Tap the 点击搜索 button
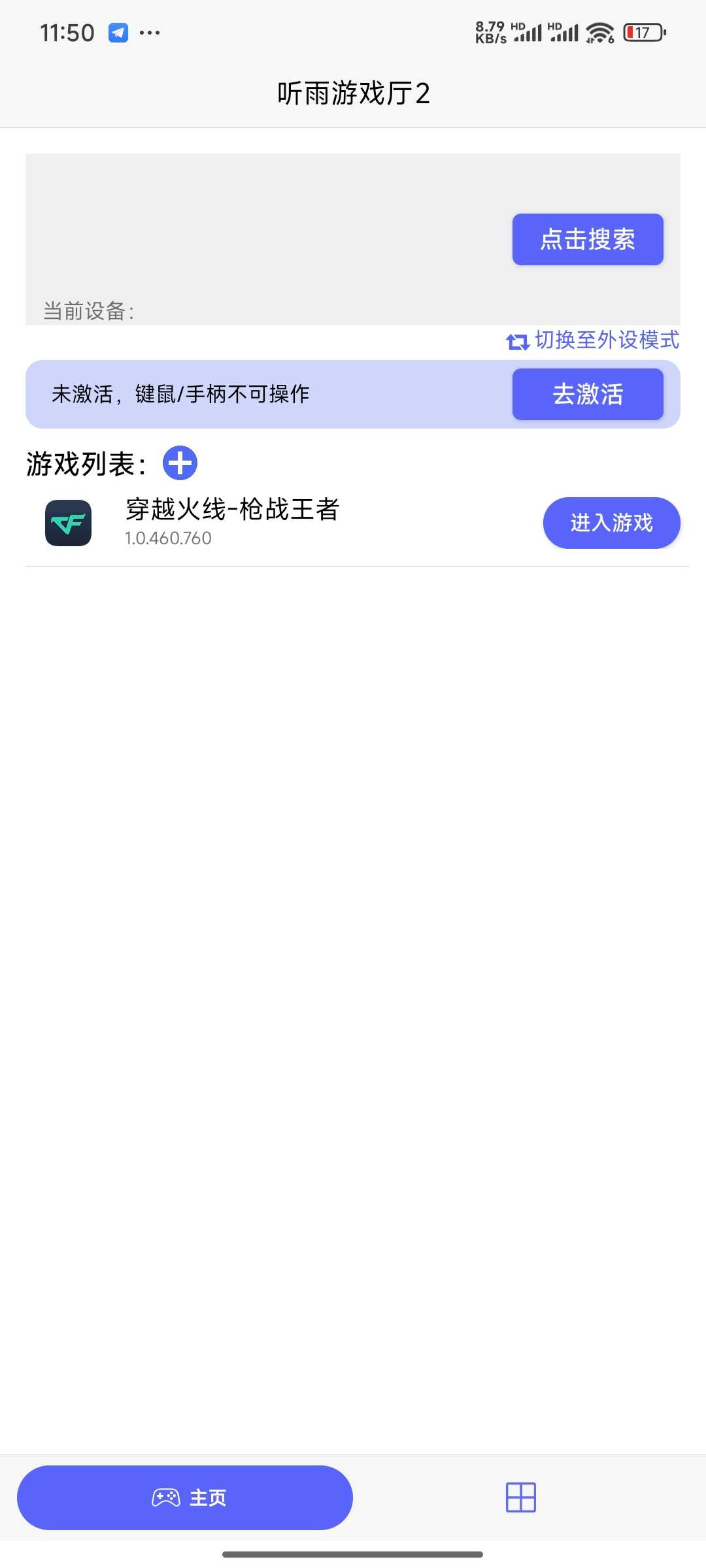Screen dimensions: 706x1568 pos(588,239)
